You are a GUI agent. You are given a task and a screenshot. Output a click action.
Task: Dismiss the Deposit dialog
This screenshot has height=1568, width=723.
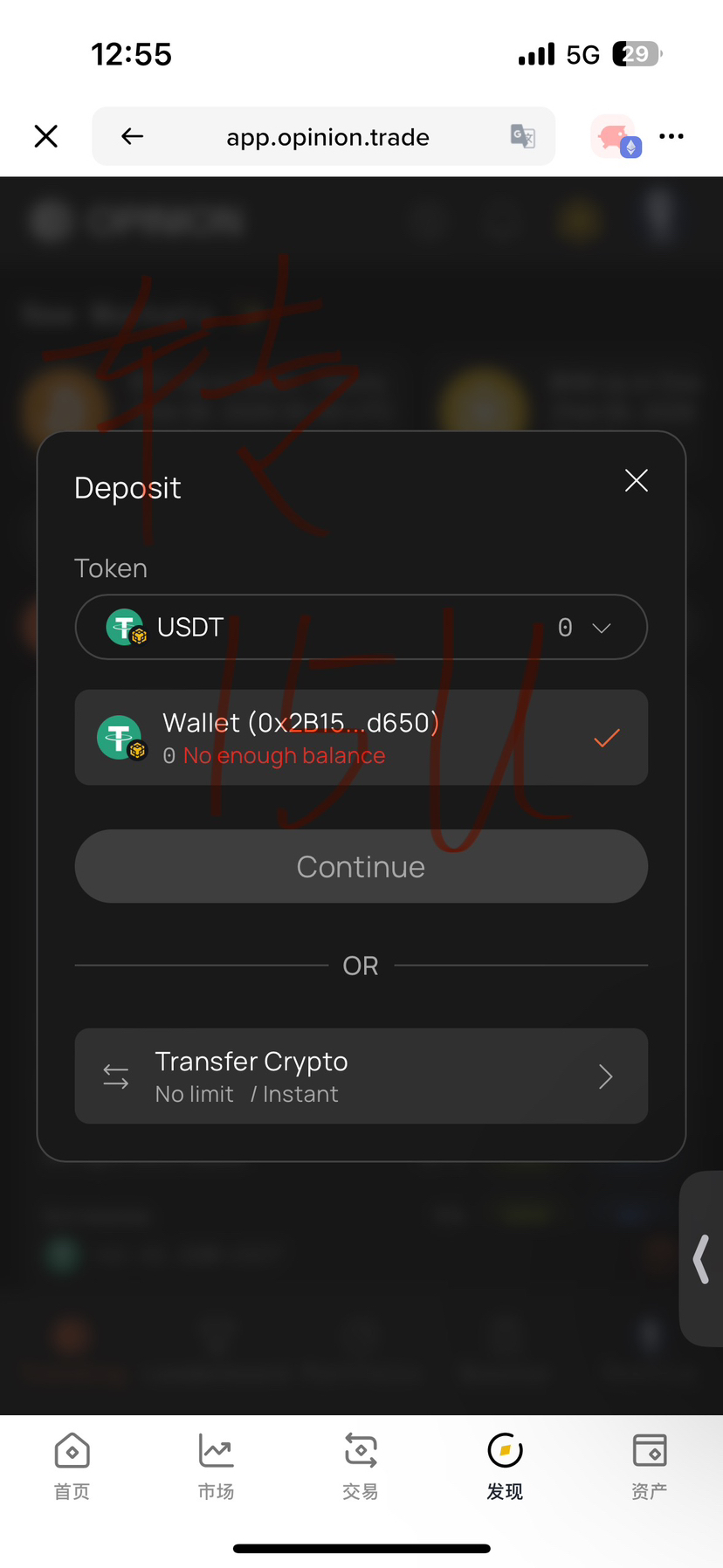(636, 480)
